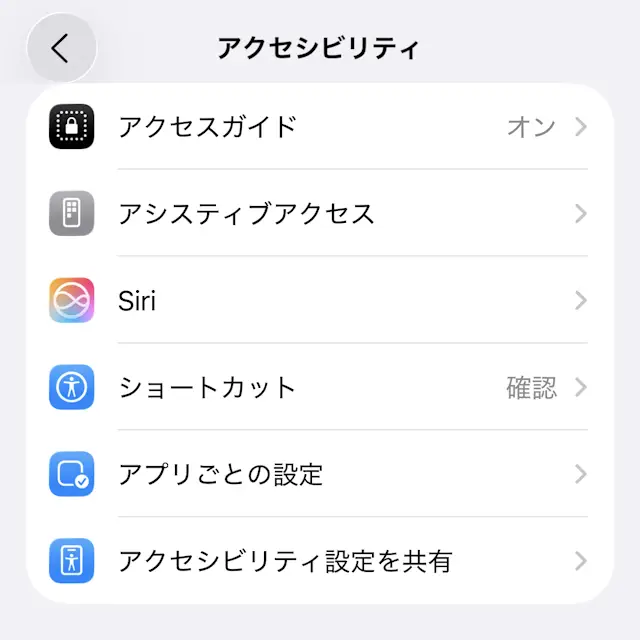The image size is (640, 640).
Task: Select アクセシビリティ設定を共有
Action: pos(320,561)
